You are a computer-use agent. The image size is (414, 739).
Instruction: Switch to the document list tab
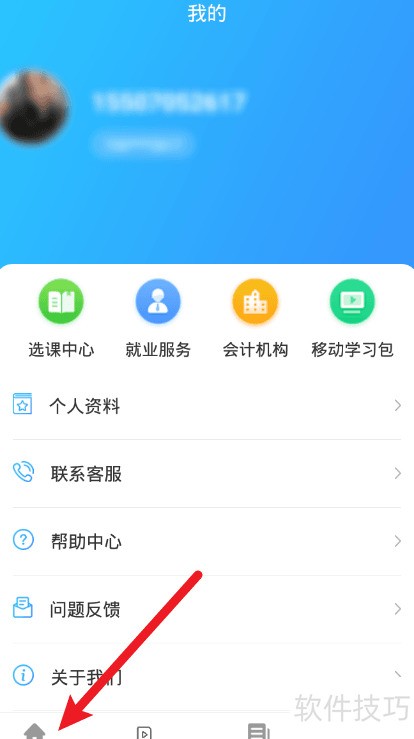click(x=258, y=731)
